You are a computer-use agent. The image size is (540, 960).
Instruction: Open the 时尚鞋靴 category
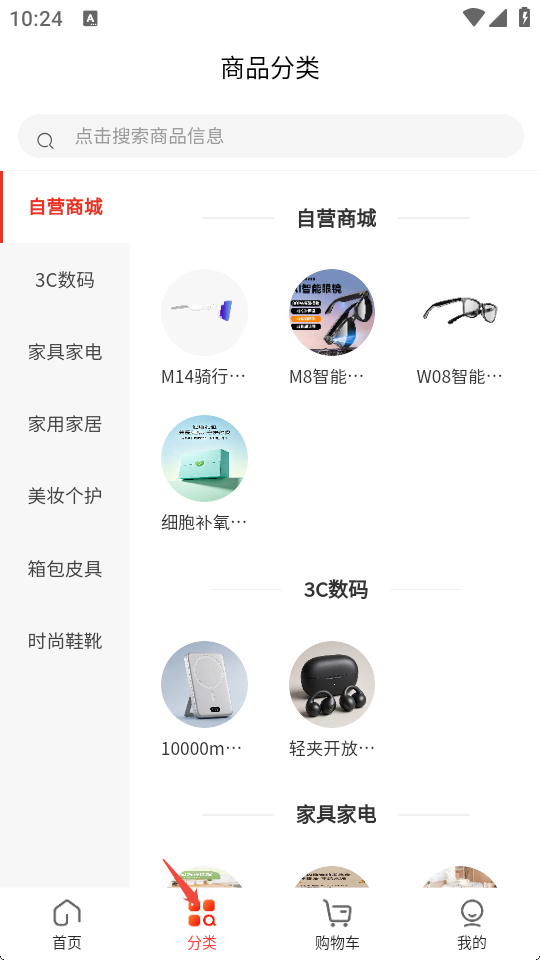coord(65,641)
